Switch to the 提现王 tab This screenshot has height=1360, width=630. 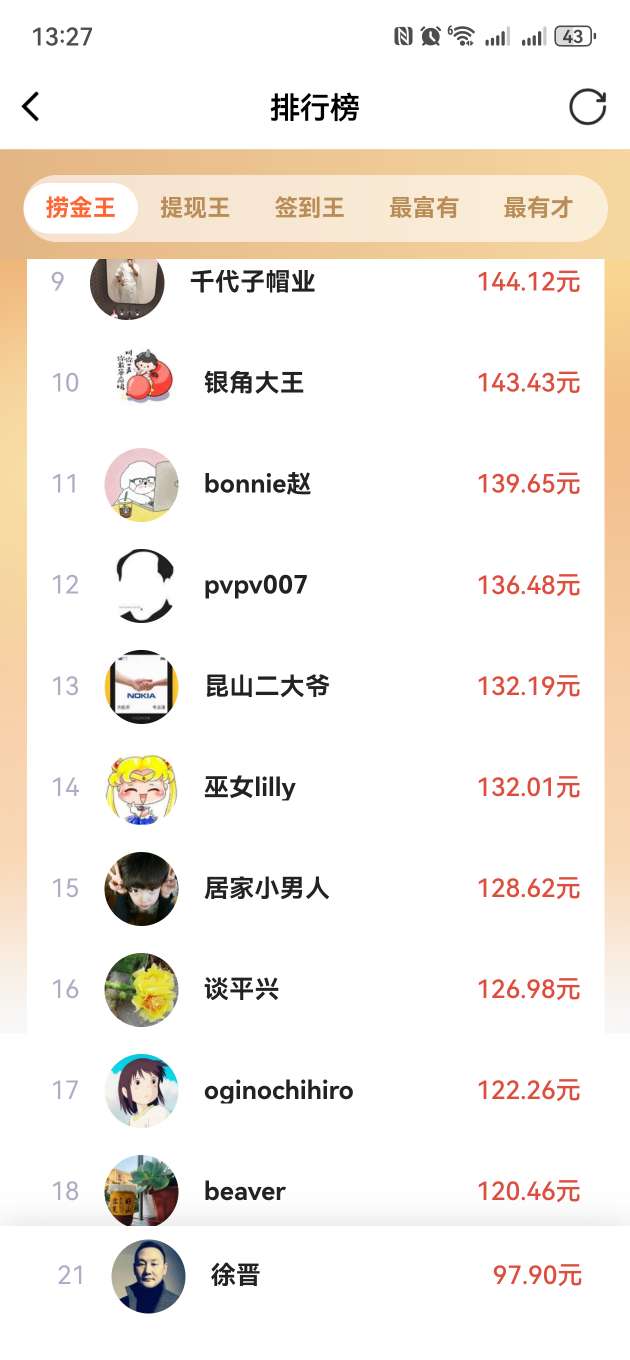point(195,208)
